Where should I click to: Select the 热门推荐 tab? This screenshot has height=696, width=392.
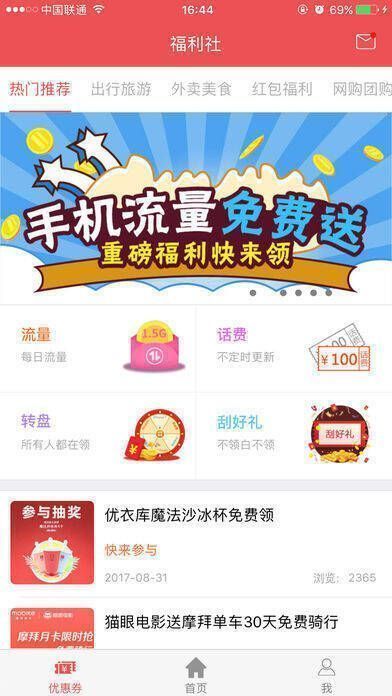[x=40, y=89]
